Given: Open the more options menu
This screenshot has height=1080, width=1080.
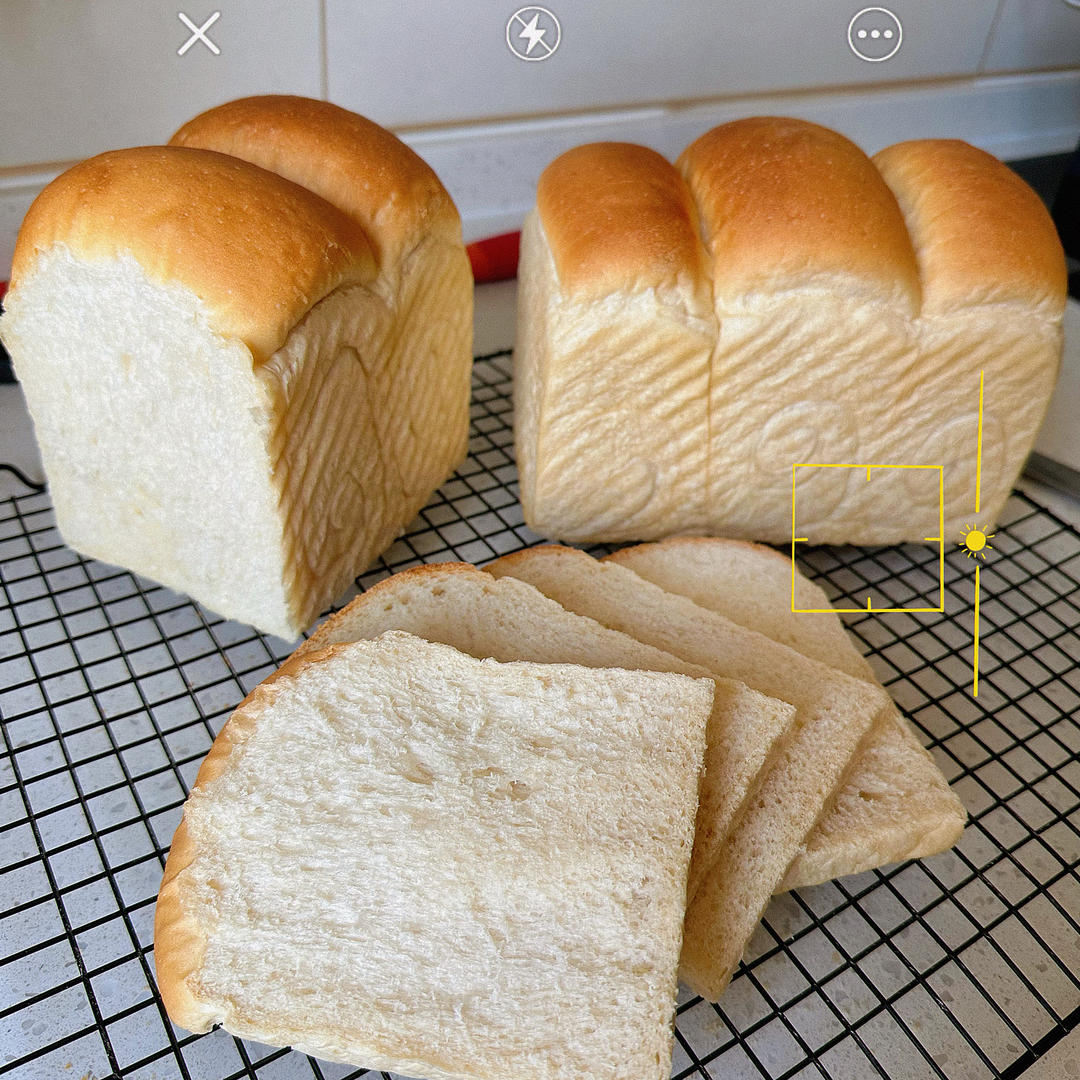Looking at the screenshot, I should tap(874, 34).
